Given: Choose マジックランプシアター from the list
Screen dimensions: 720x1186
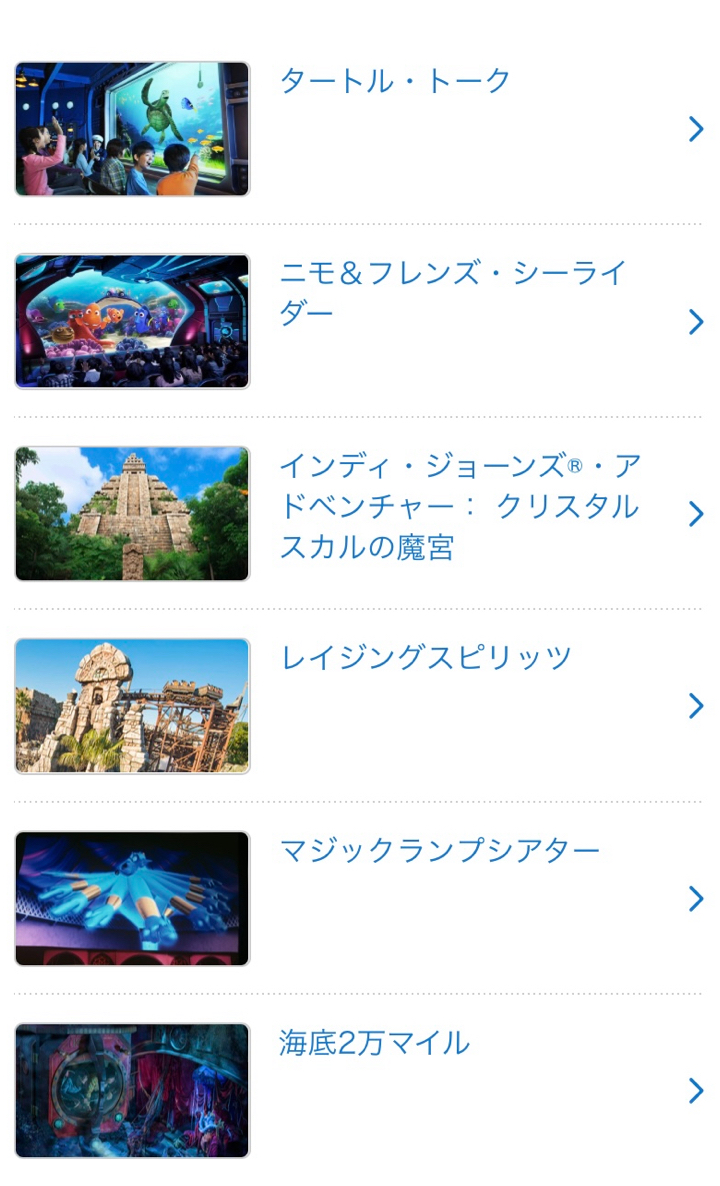Looking at the screenshot, I should coord(439,851).
